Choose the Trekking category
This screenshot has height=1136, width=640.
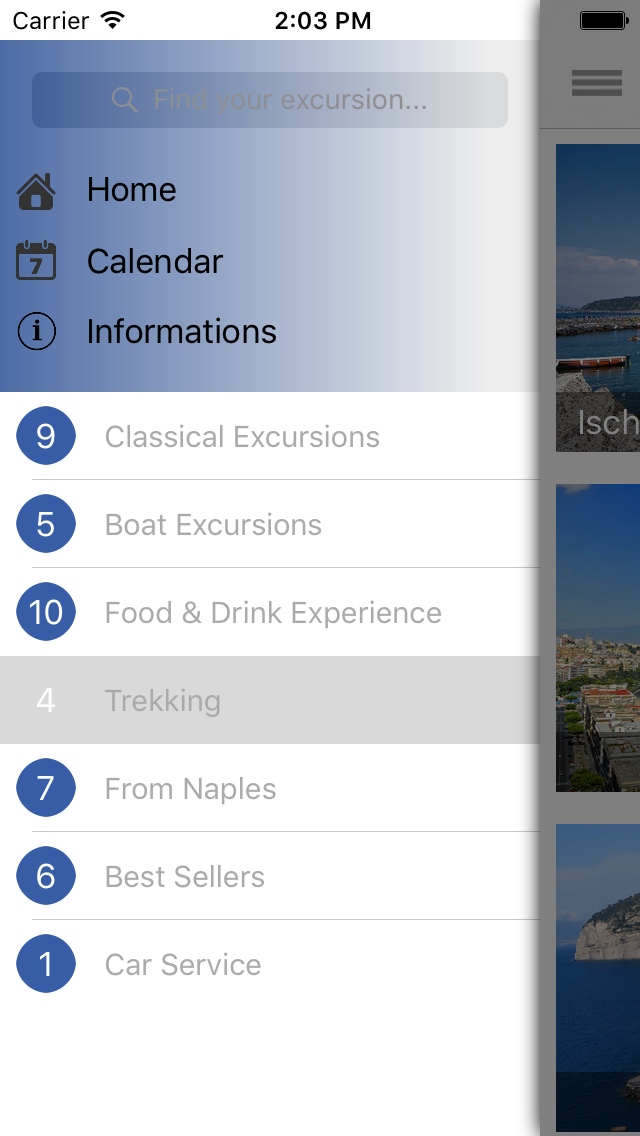163,701
